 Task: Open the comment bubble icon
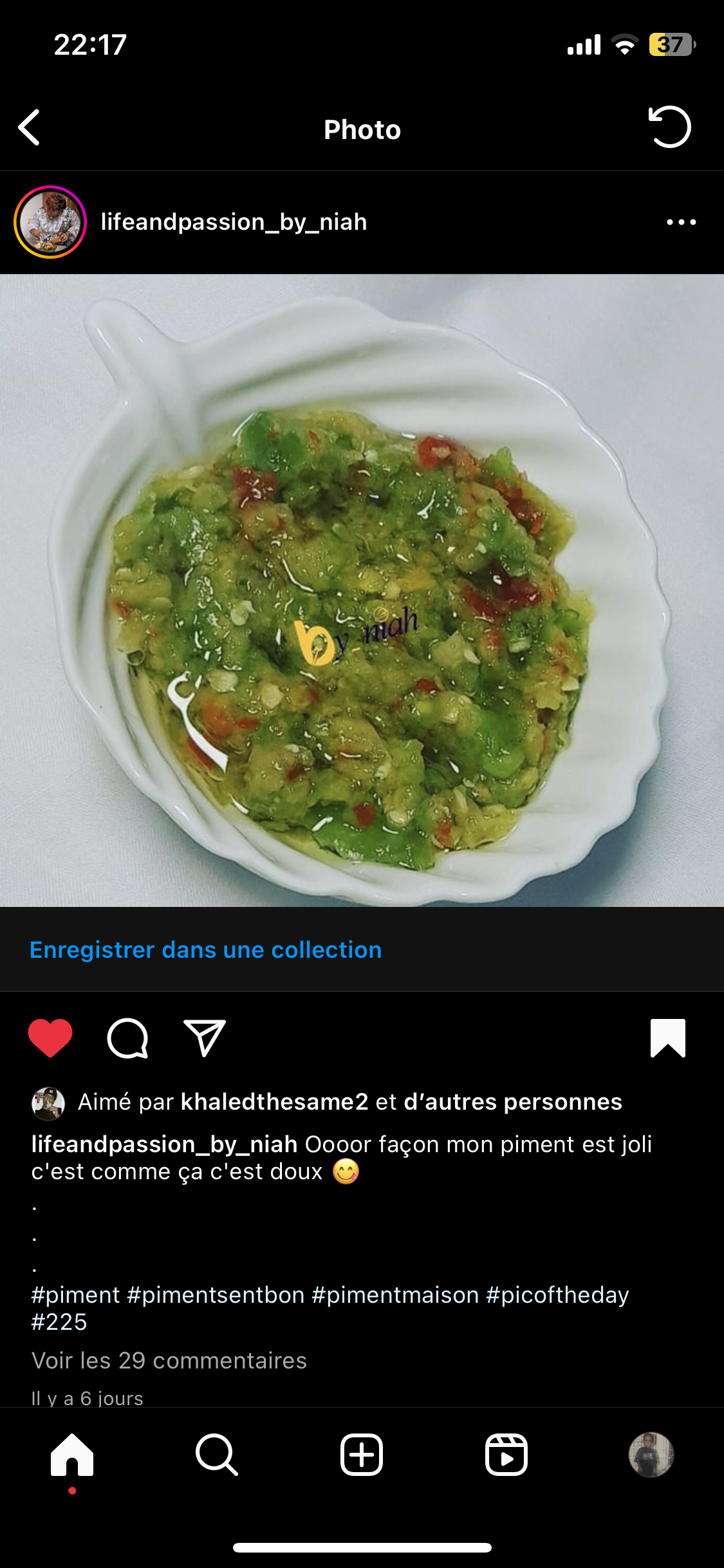[x=127, y=1038]
